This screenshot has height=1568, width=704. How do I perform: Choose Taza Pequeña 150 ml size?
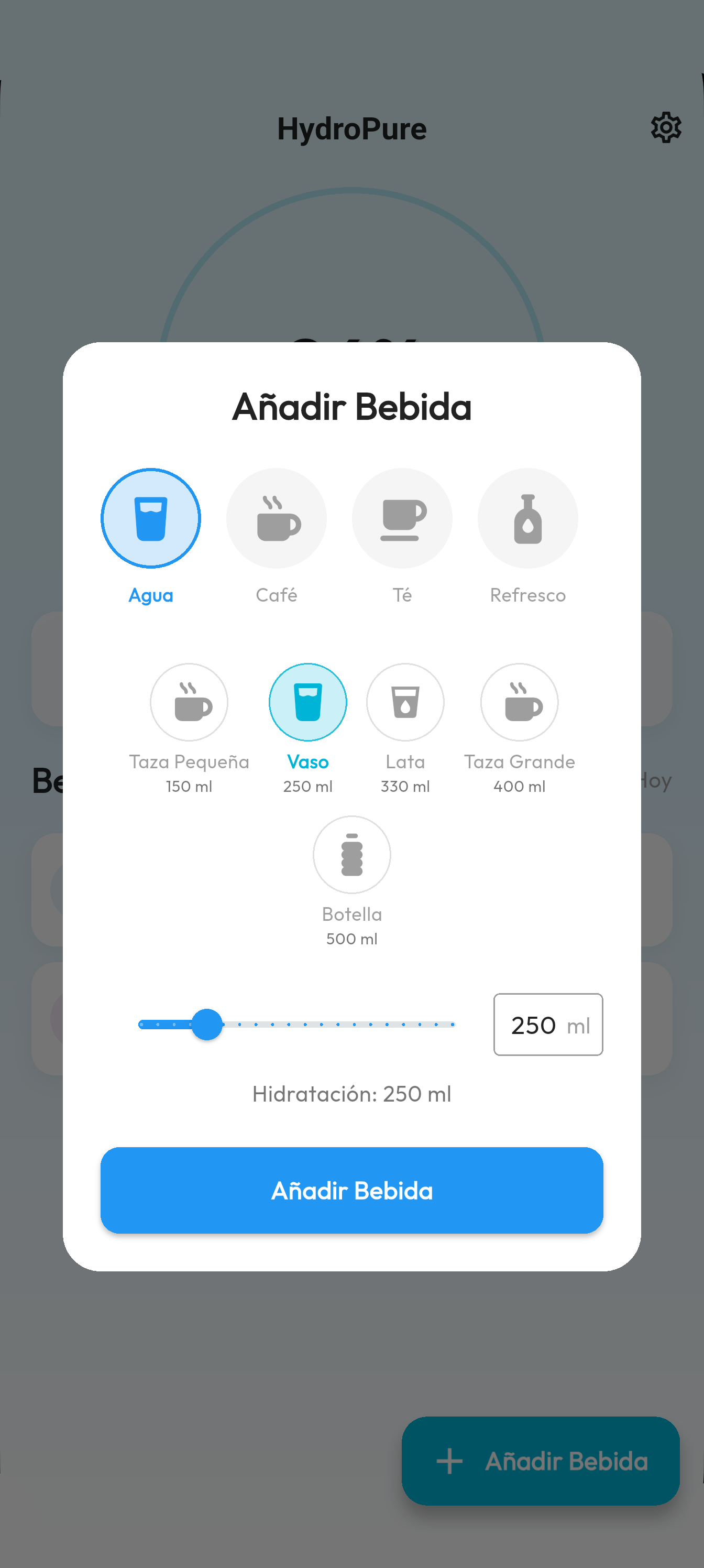(x=189, y=702)
